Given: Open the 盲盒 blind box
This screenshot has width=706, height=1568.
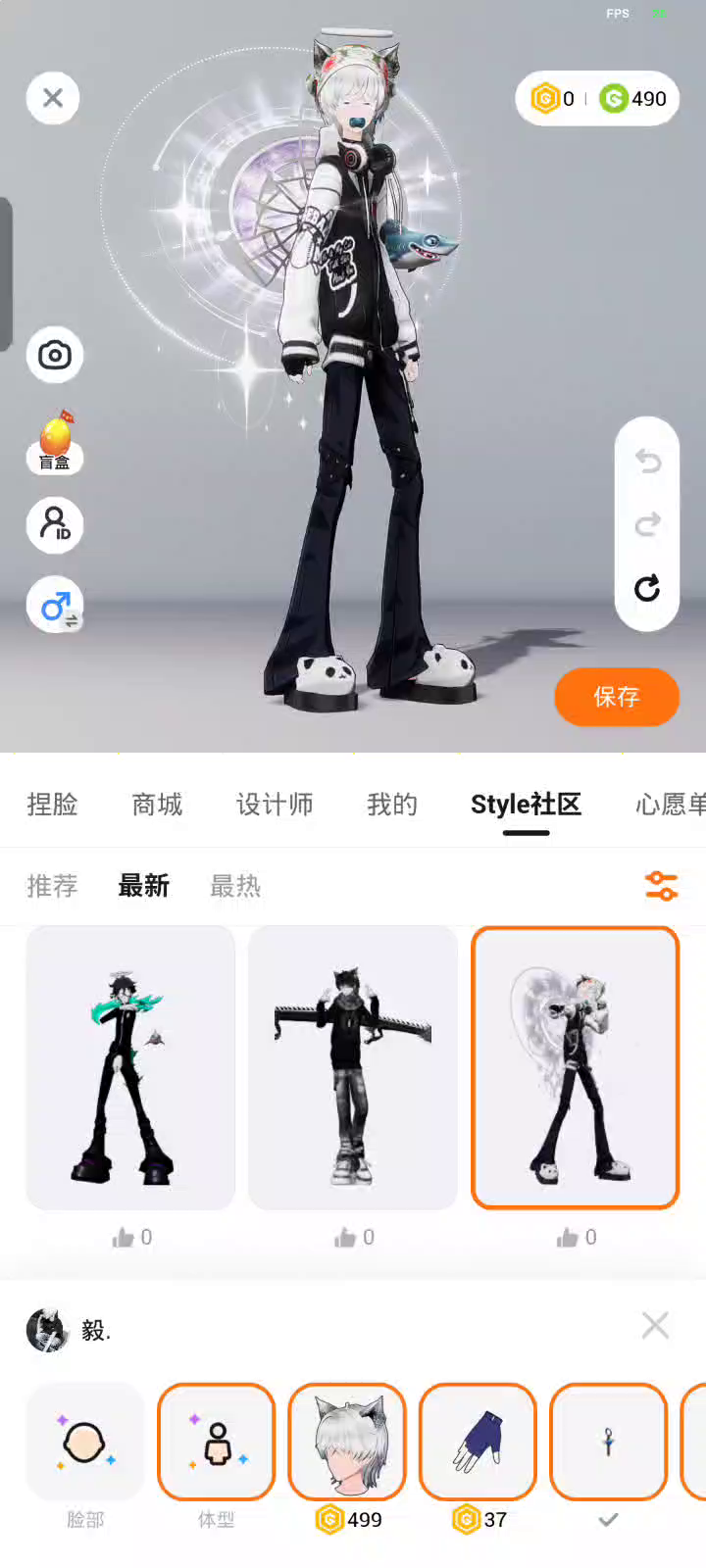Looking at the screenshot, I should coord(55,441).
